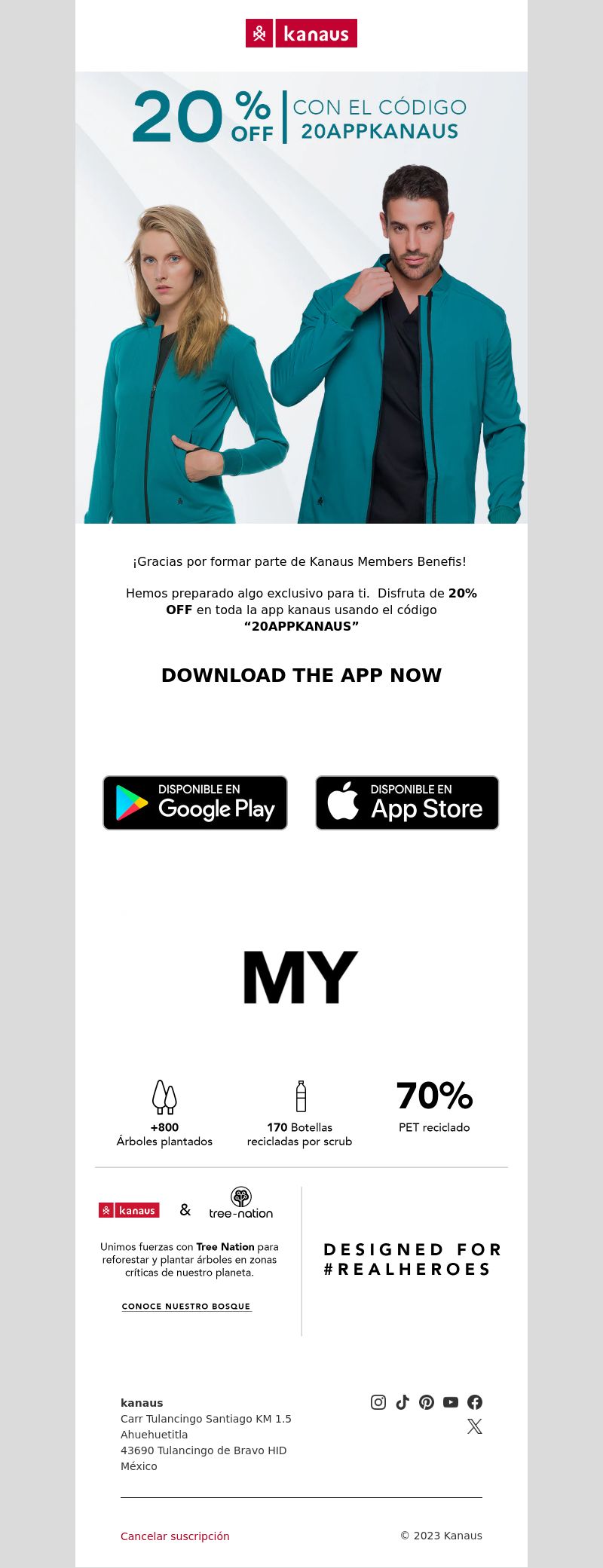Image resolution: width=603 pixels, height=1568 pixels.
Task: Open Kanaus X profile
Action: pyautogui.click(x=475, y=1426)
